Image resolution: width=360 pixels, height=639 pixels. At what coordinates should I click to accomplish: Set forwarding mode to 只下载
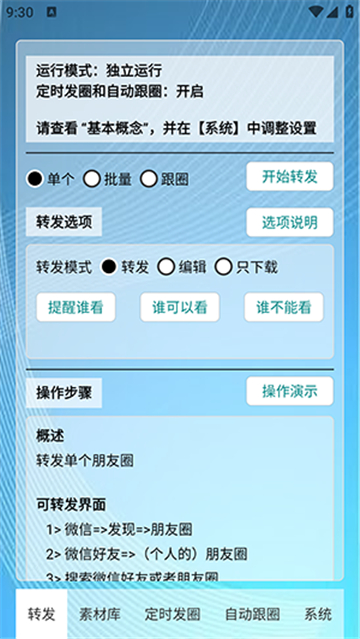[247, 267]
